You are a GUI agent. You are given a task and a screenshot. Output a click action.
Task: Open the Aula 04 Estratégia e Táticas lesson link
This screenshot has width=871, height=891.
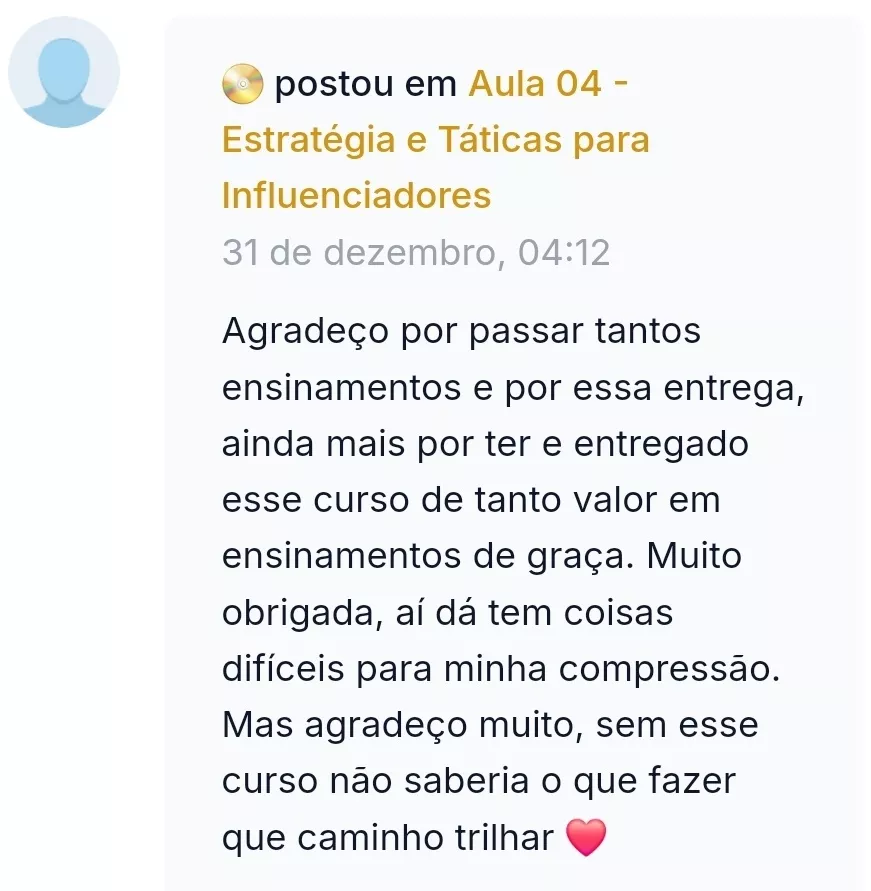(435, 140)
